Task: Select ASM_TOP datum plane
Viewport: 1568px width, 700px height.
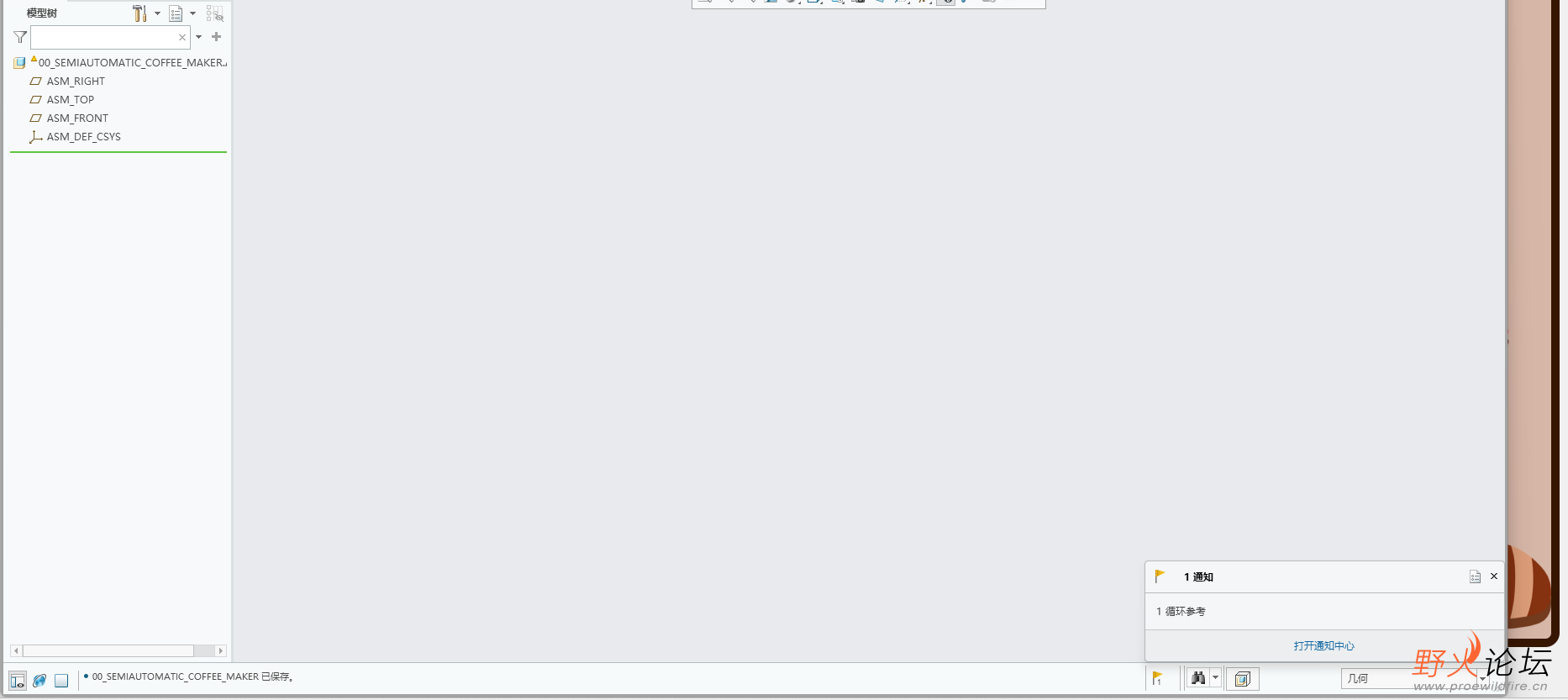Action: (x=71, y=100)
